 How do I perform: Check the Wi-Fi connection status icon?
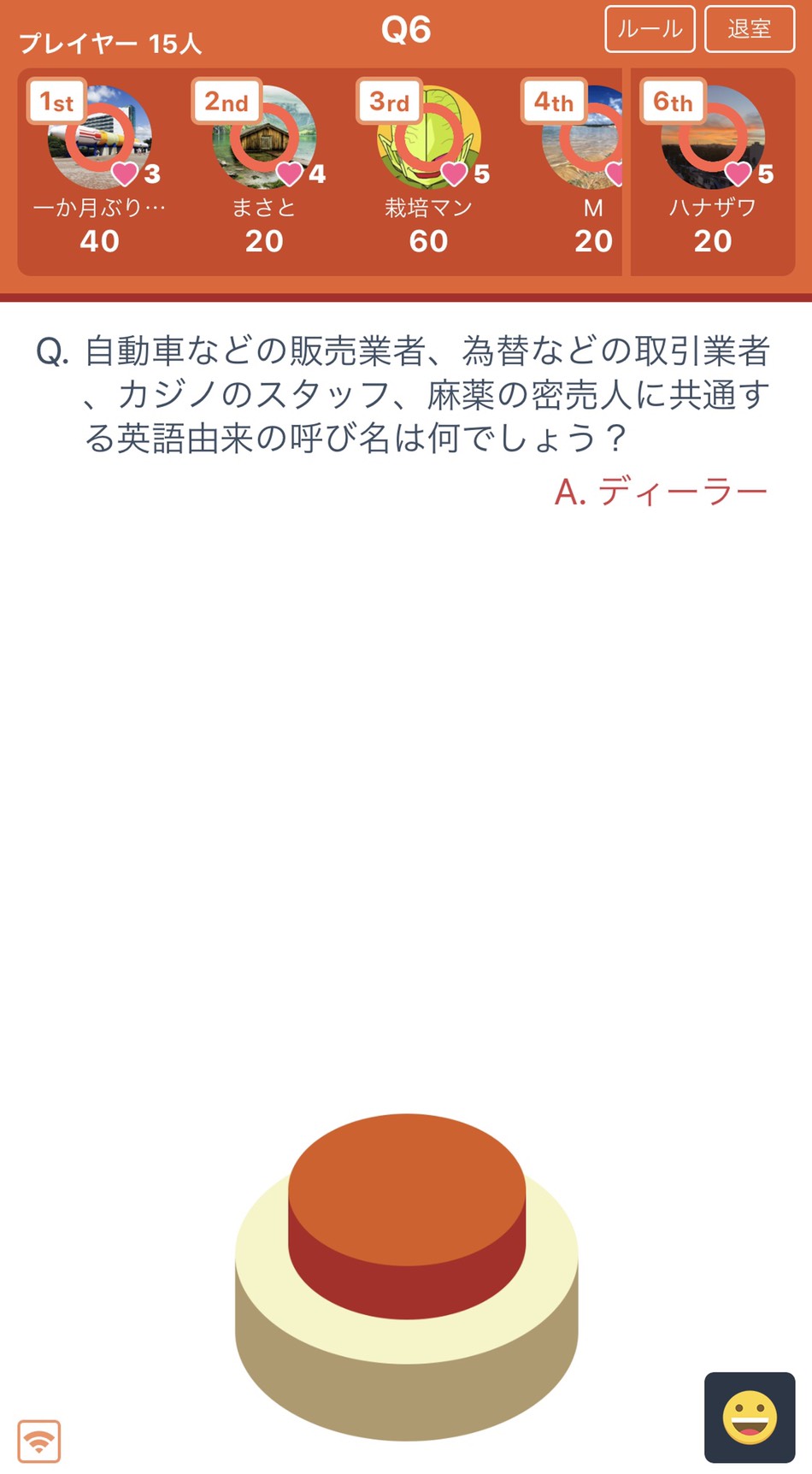click(x=39, y=1441)
